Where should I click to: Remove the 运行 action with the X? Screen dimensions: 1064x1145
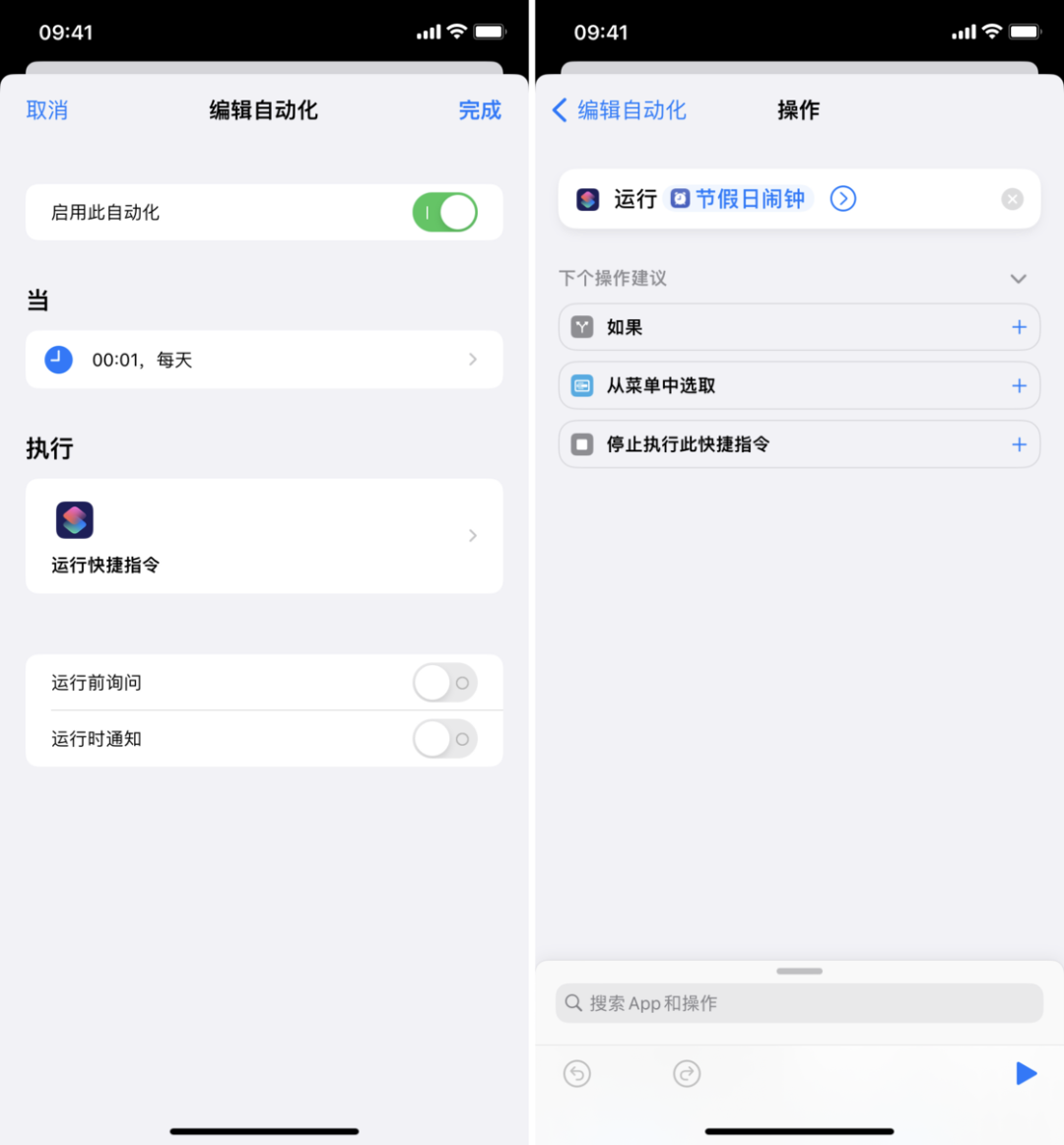point(1012,199)
